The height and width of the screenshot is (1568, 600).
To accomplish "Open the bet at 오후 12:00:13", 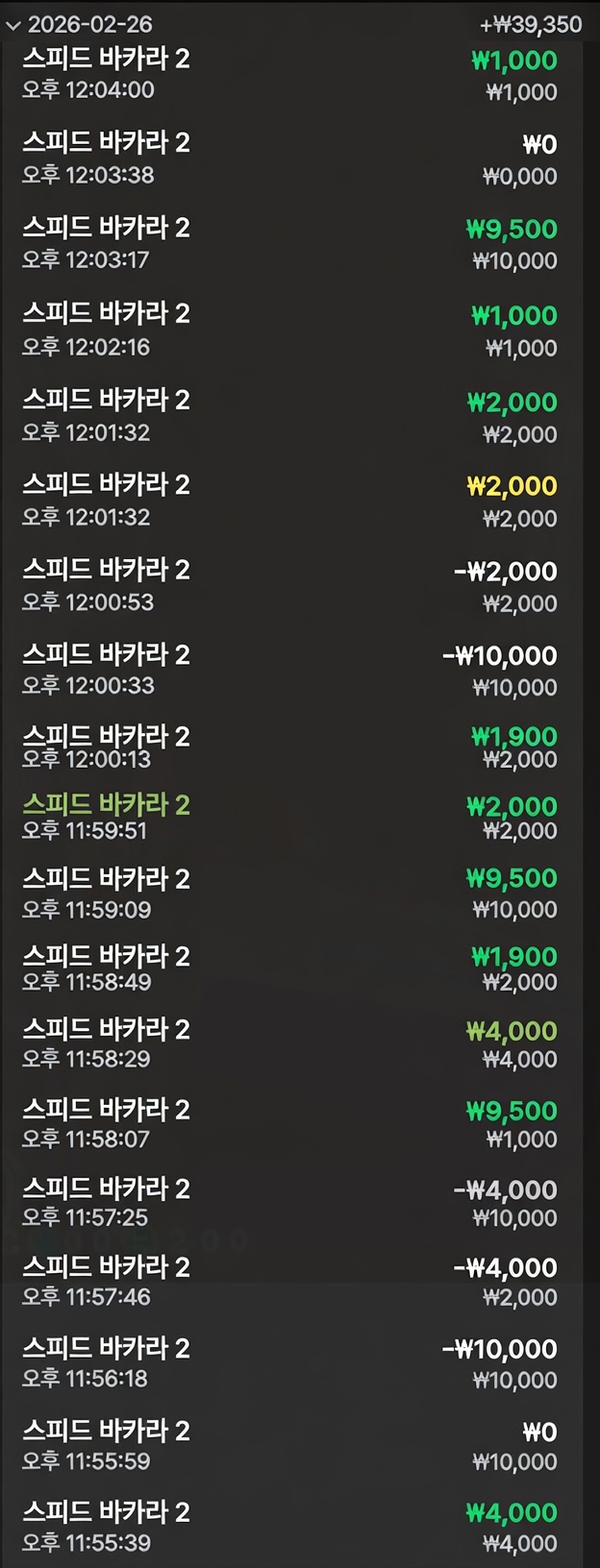I will pos(288,747).
